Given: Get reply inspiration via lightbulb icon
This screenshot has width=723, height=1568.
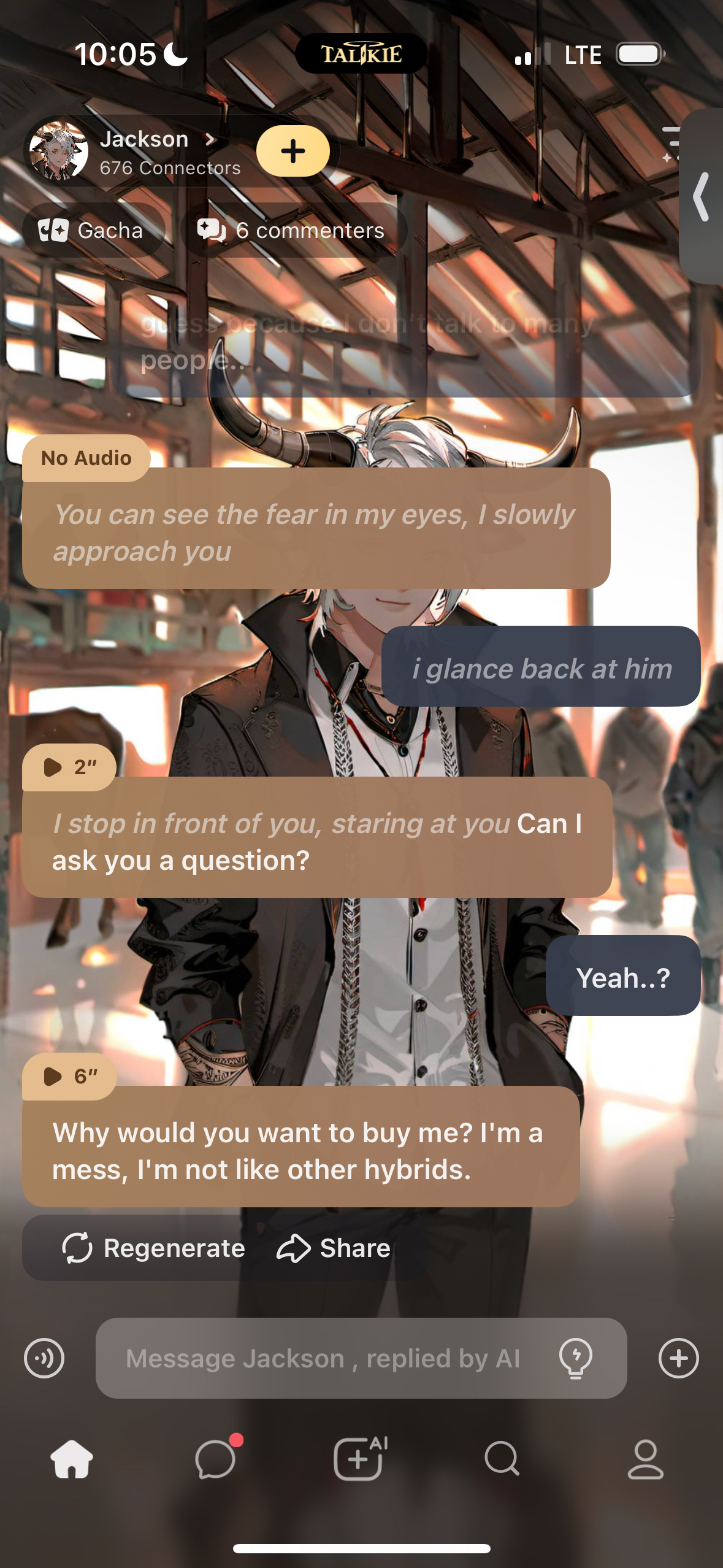Looking at the screenshot, I should coord(575,1358).
